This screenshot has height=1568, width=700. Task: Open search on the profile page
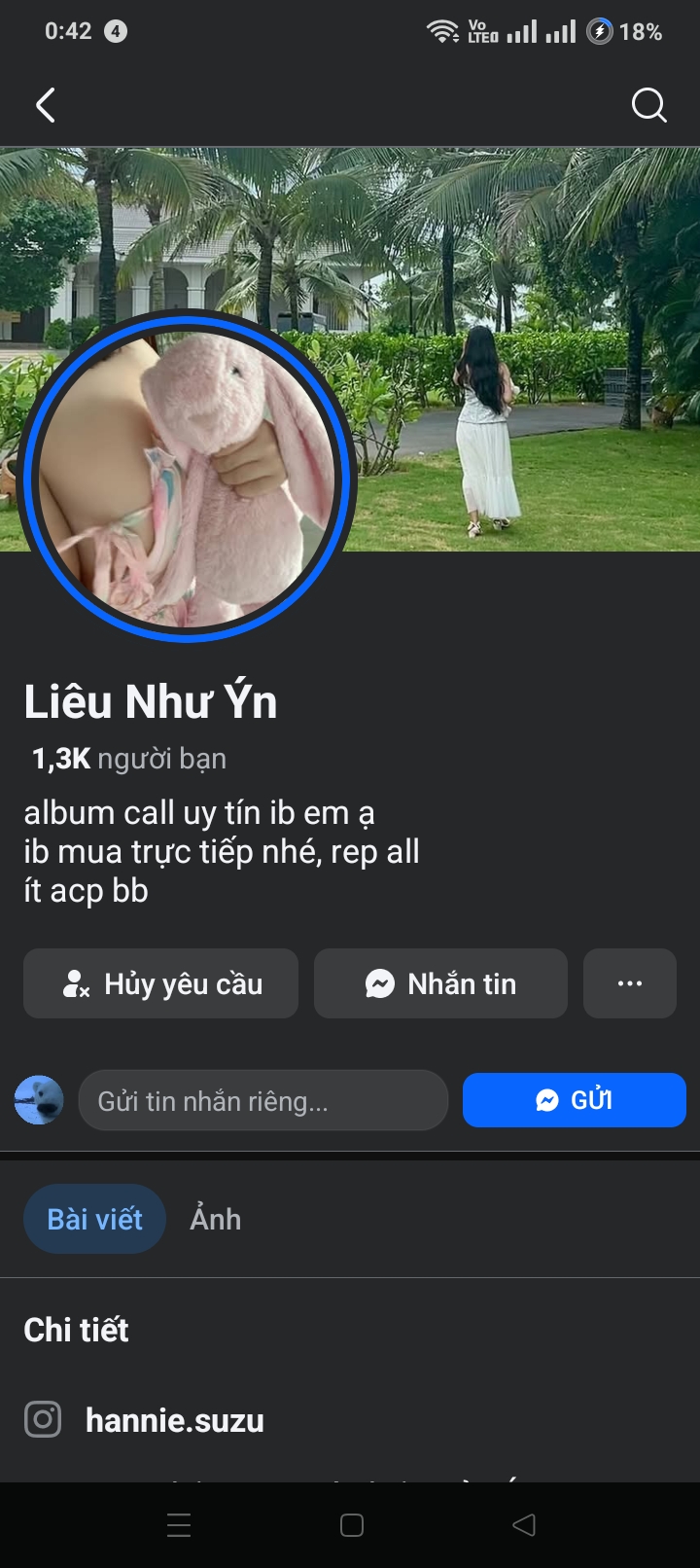coord(647,105)
